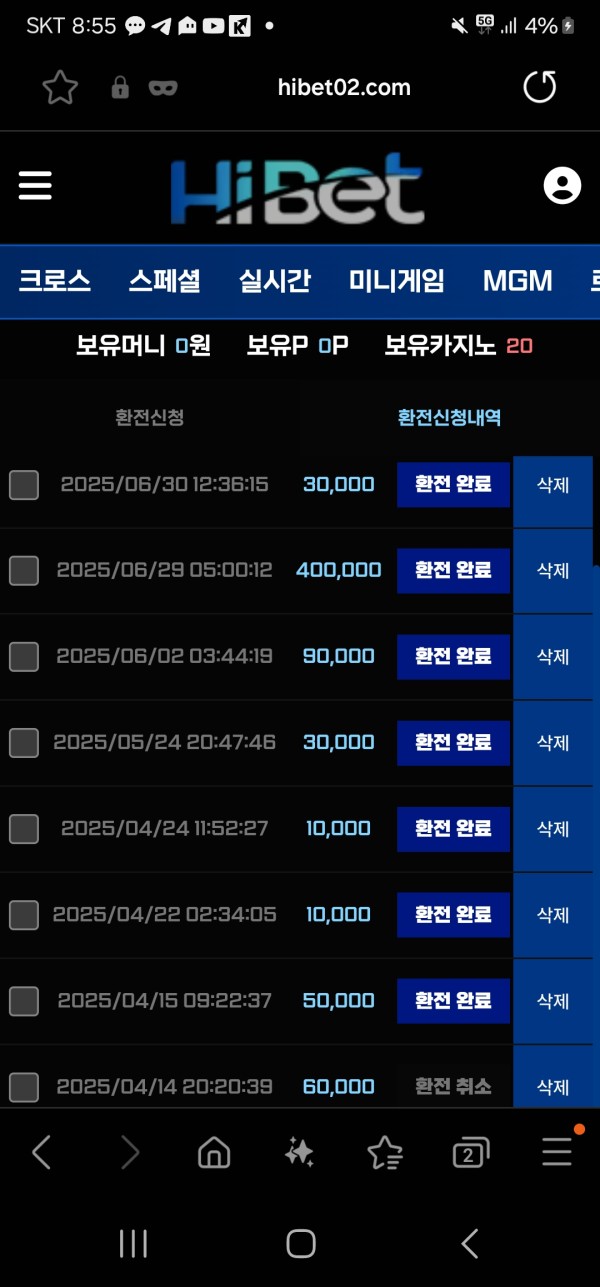Open the hamburger menu
The image size is (600, 1287).
(x=35, y=186)
